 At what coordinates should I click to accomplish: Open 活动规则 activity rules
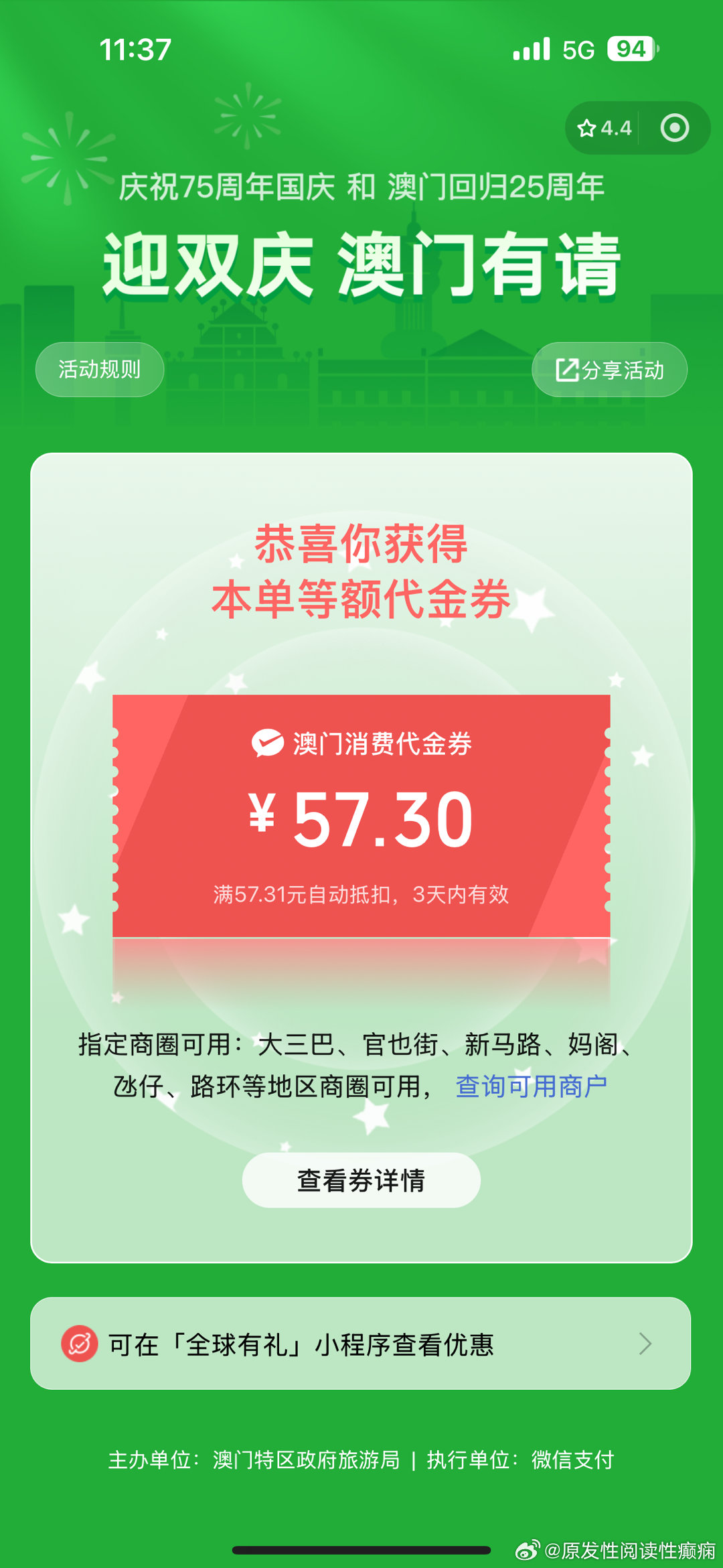pyautogui.click(x=100, y=369)
